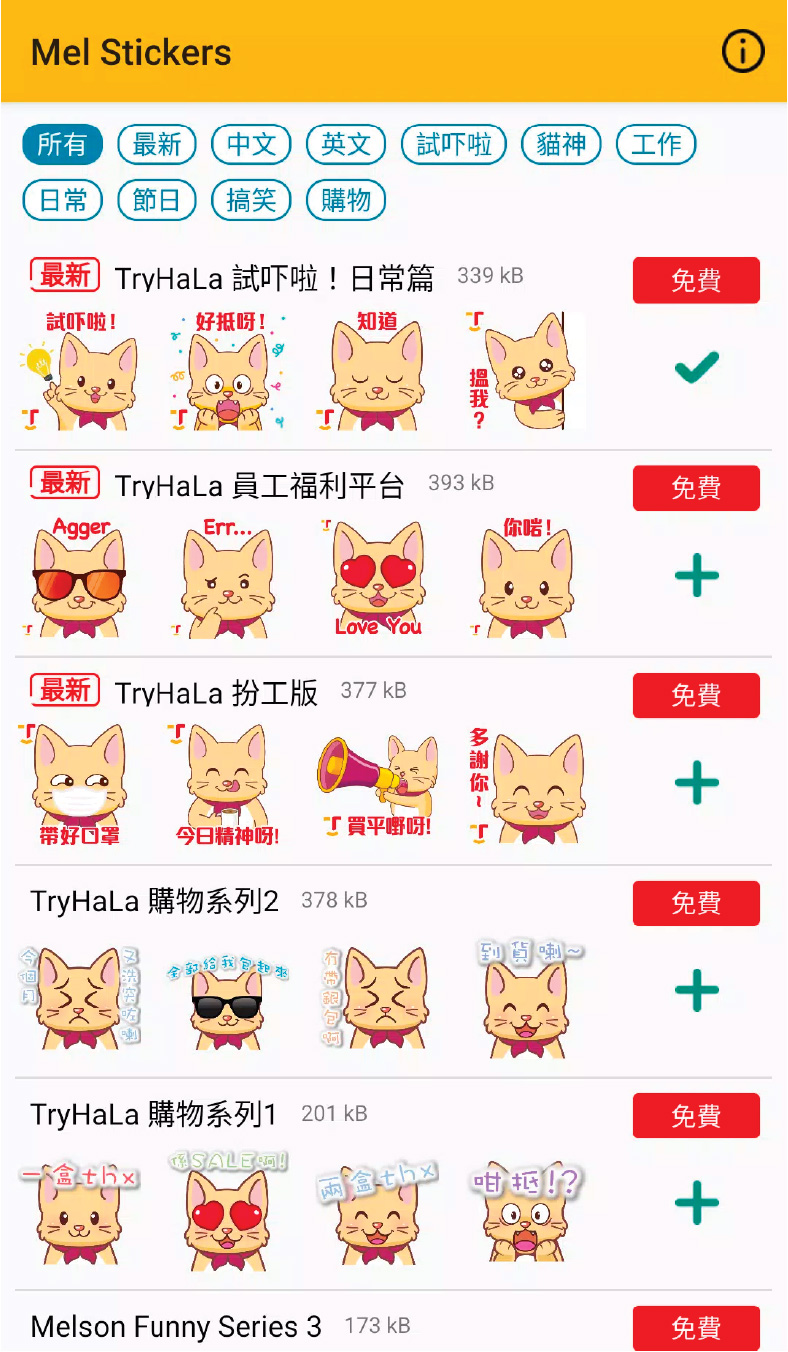Filter by 節日 category
788x1352 pixels.
(x=157, y=200)
